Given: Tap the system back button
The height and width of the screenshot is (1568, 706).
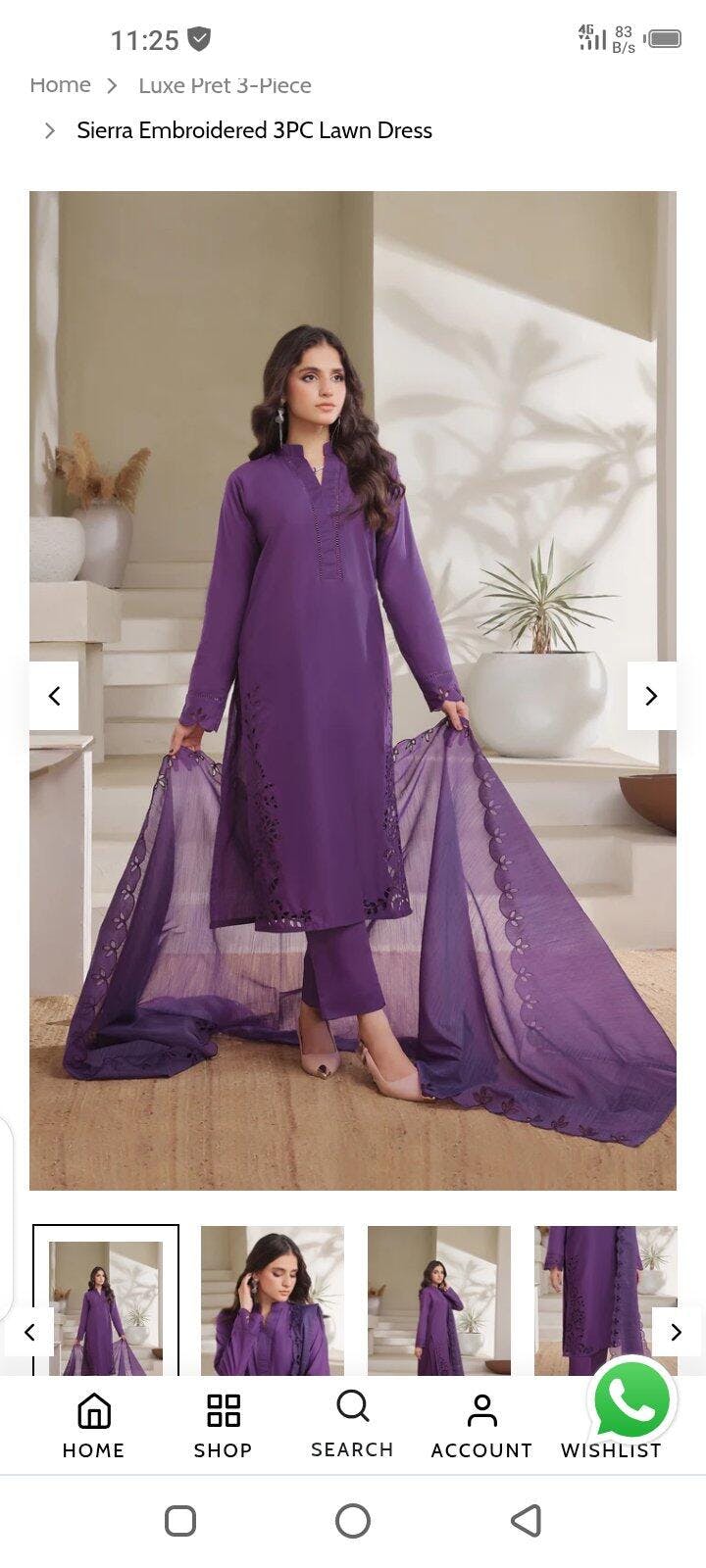Looking at the screenshot, I should [527, 1521].
